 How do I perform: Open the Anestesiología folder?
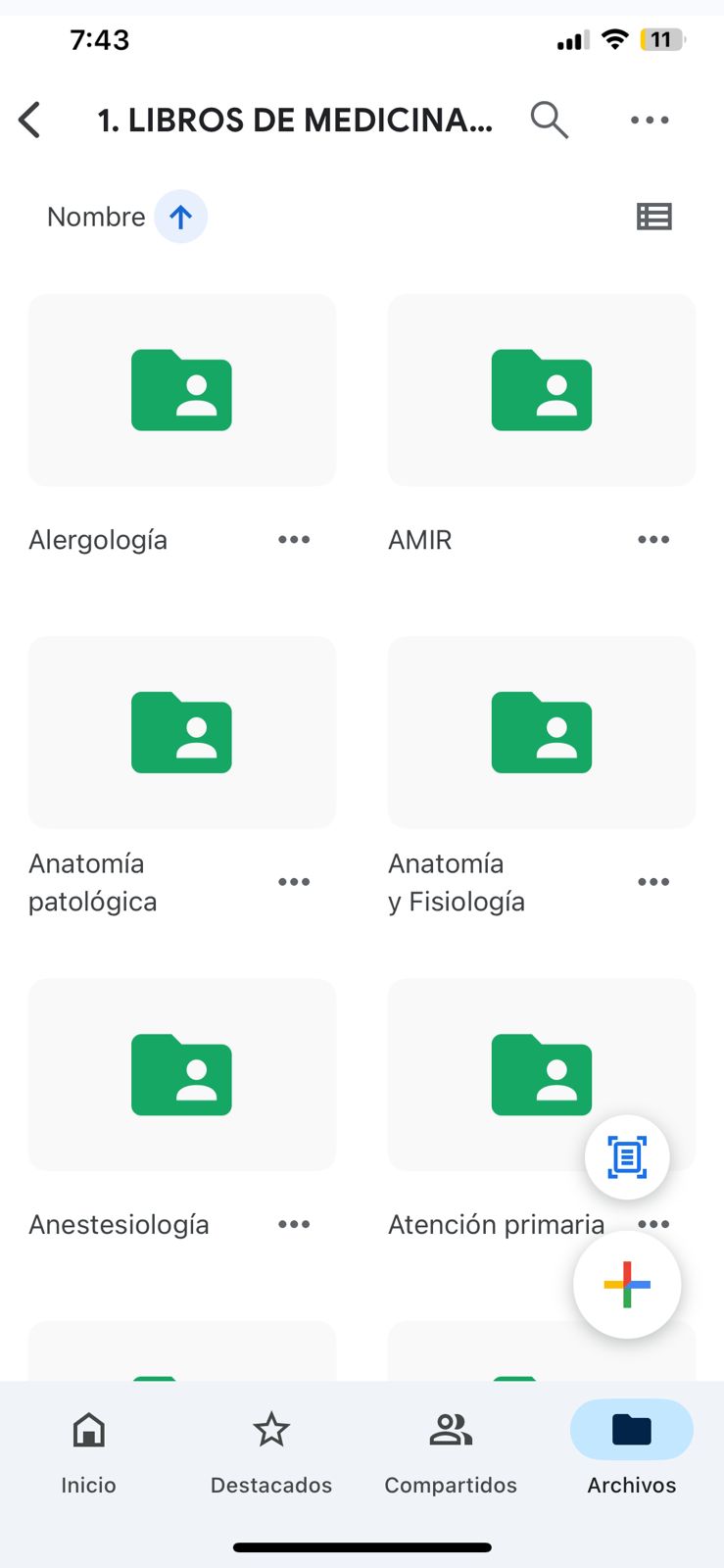click(x=182, y=1074)
